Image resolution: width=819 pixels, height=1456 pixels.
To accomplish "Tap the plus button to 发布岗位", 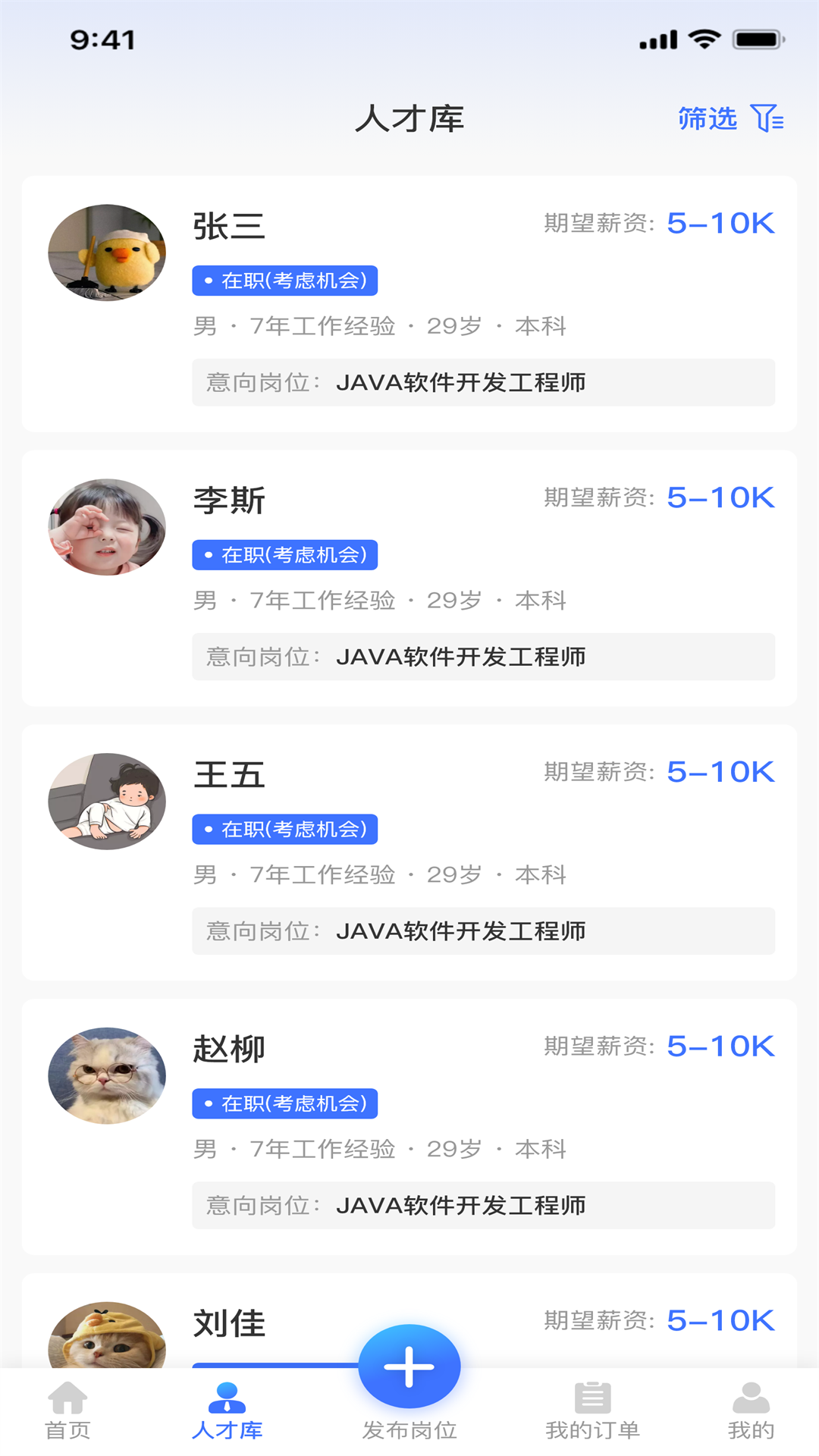I will coord(409,1367).
